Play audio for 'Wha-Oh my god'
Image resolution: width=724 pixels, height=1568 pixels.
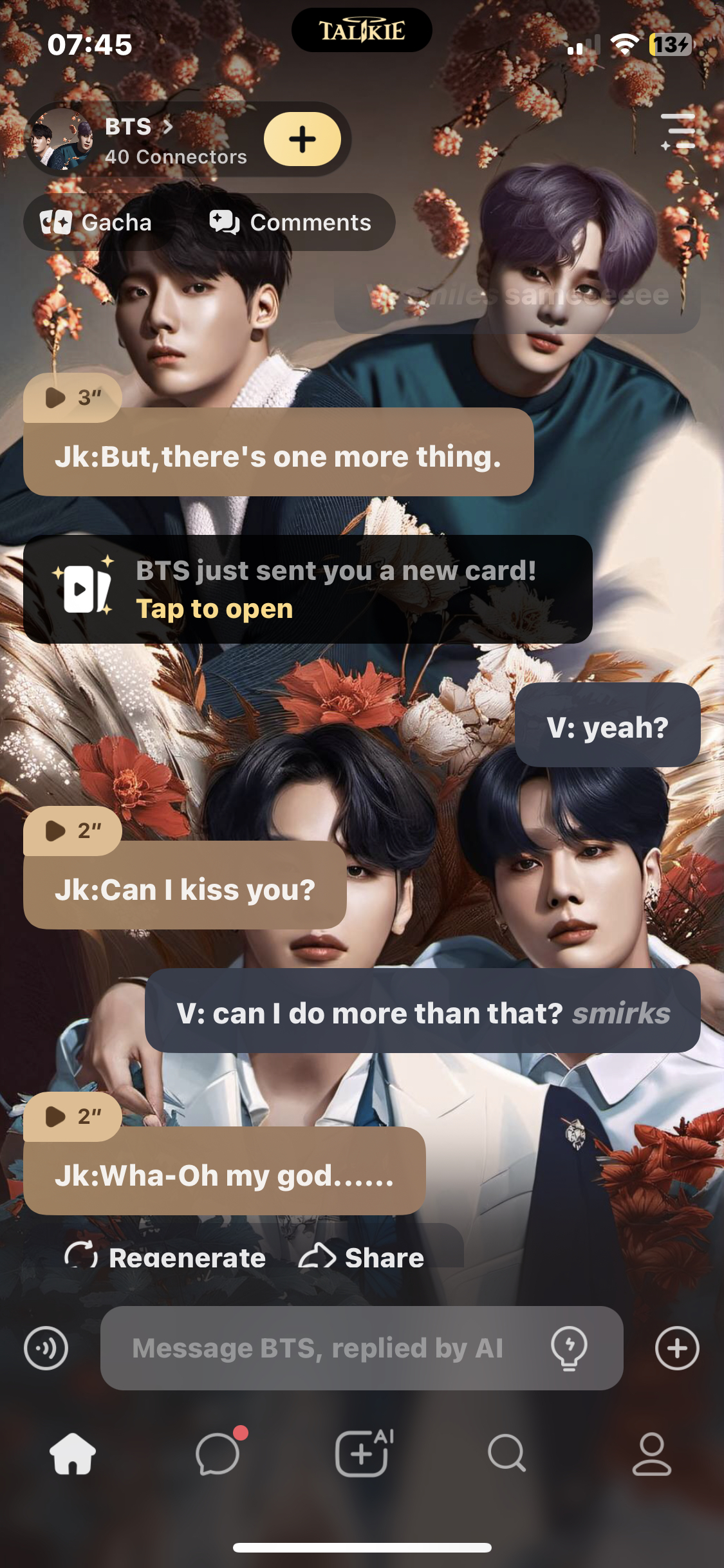[x=72, y=1117]
